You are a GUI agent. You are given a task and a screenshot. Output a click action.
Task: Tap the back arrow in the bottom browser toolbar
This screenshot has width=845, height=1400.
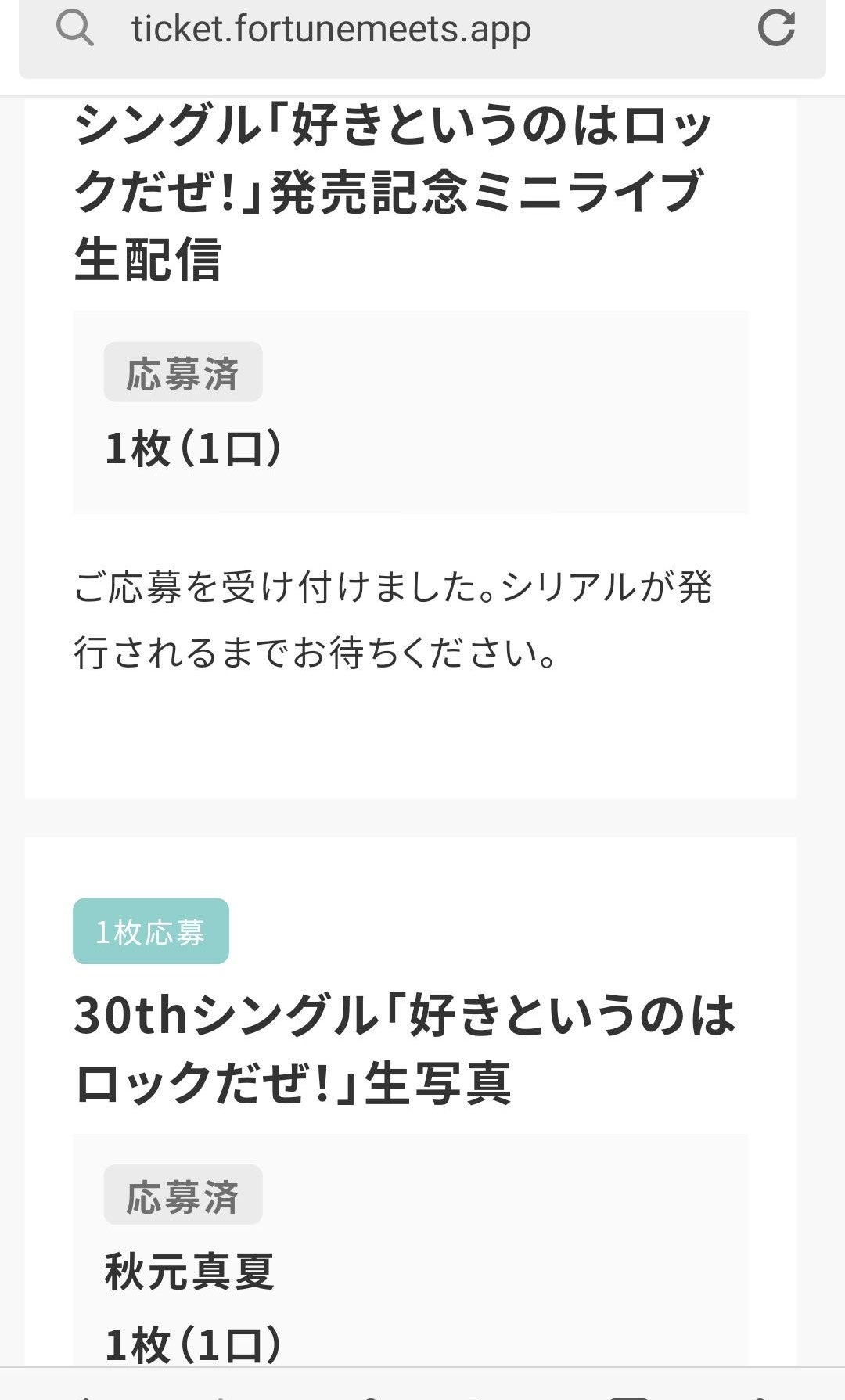click(x=86, y=1397)
